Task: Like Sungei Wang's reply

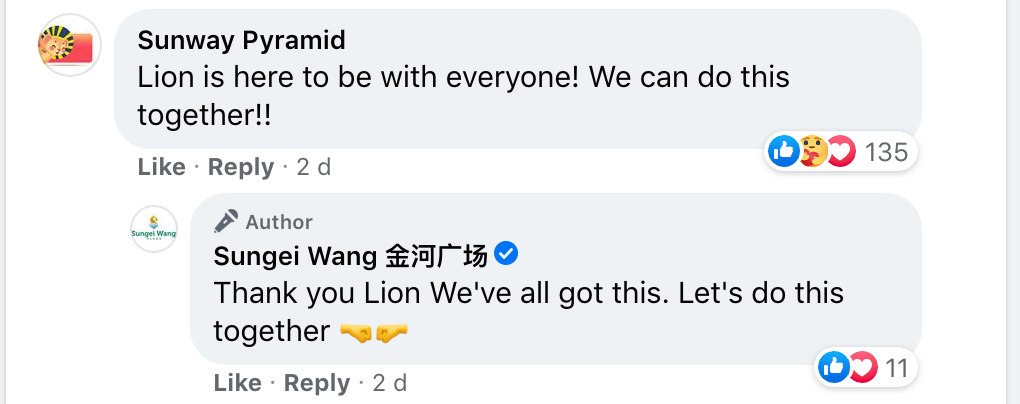Action: (x=237, y=383)
